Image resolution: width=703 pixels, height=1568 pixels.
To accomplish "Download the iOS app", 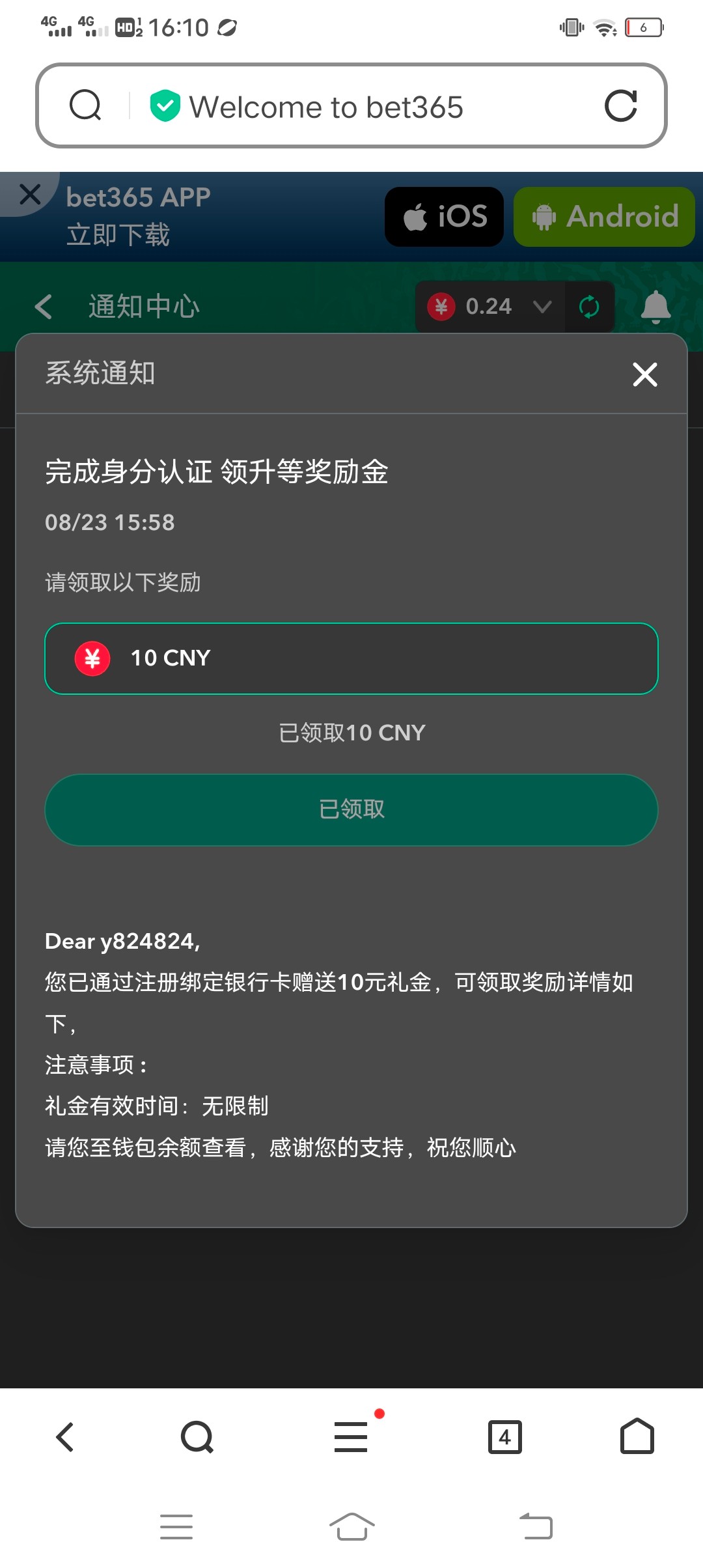I will point(444,217).
